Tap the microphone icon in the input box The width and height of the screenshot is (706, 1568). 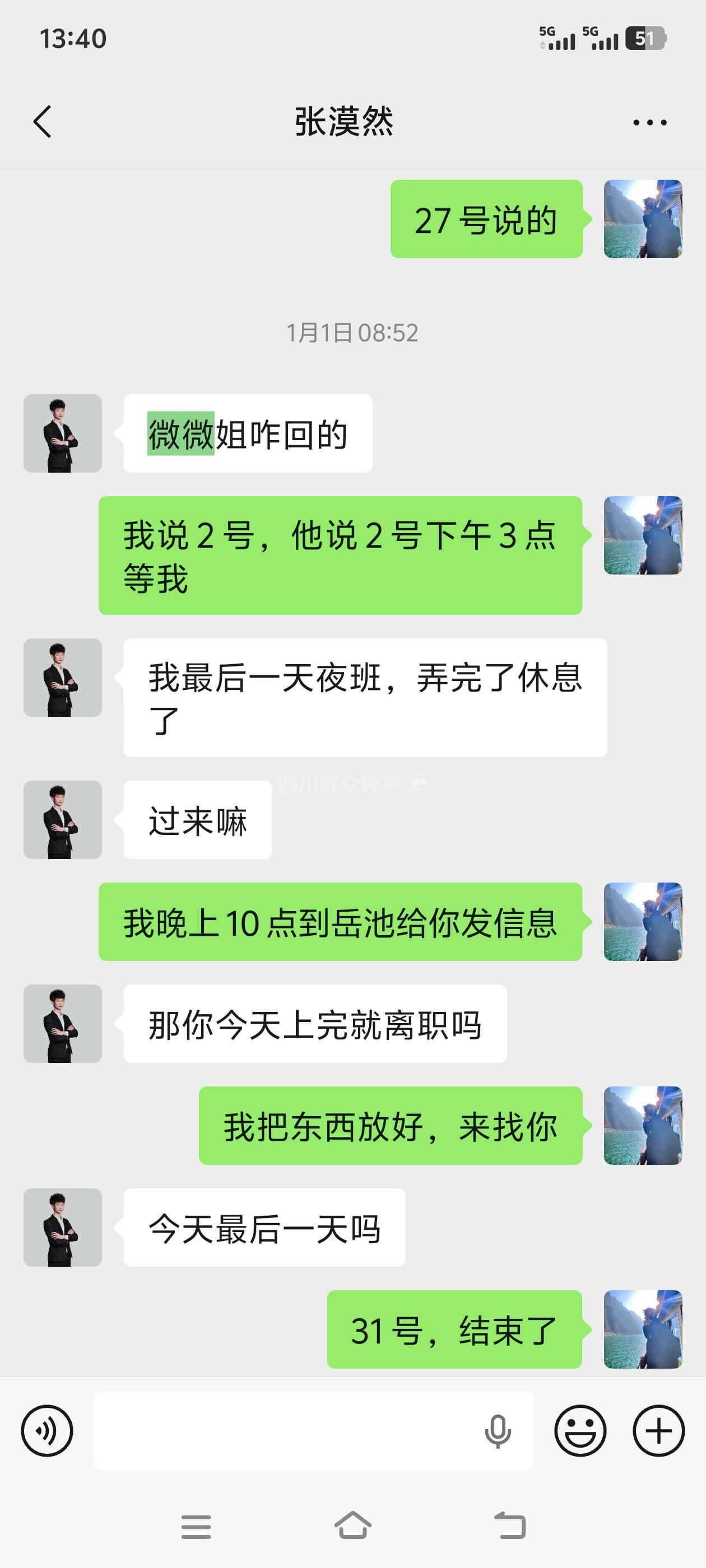[x=497, y=1431]
